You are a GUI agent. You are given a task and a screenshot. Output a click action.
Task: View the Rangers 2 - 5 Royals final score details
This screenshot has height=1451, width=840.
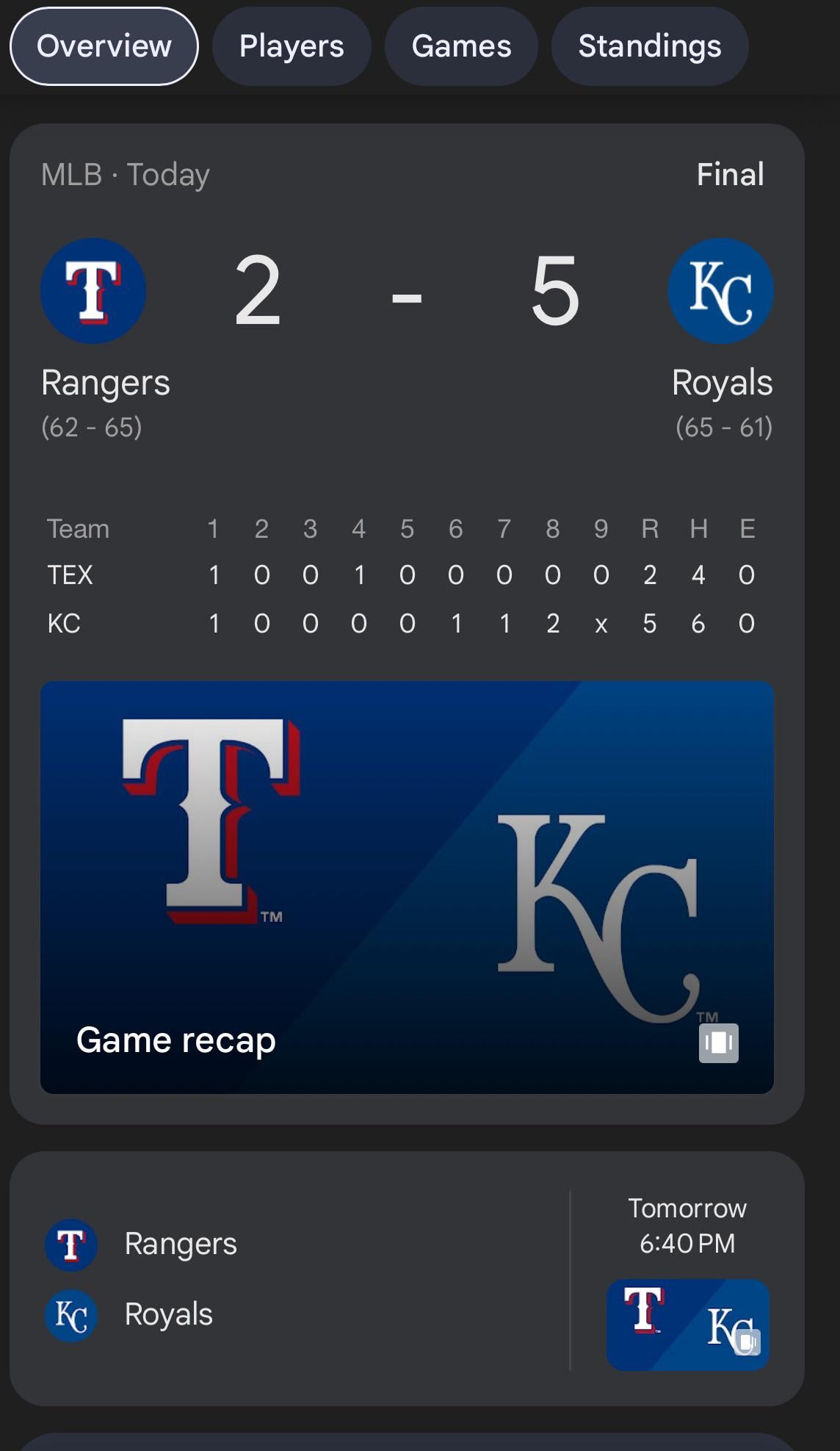click(x=407, y=294)
